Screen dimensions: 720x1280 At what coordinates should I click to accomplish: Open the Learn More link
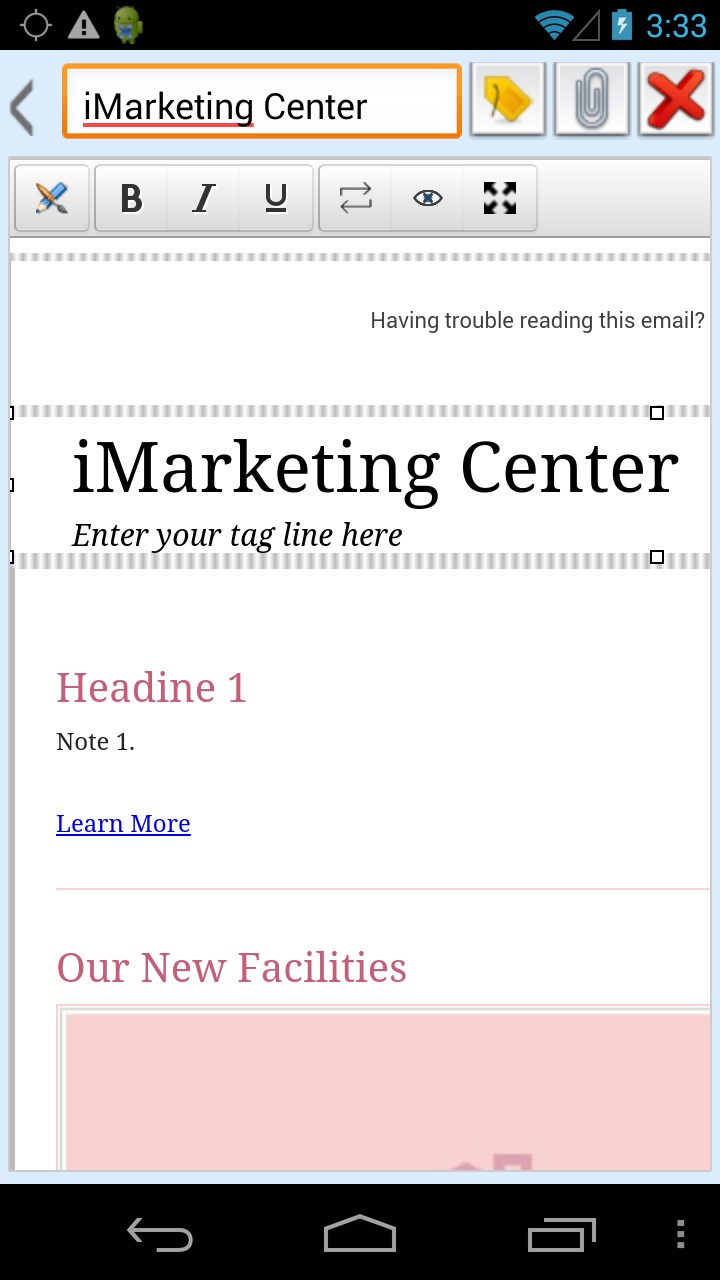(x=123, y=823)
